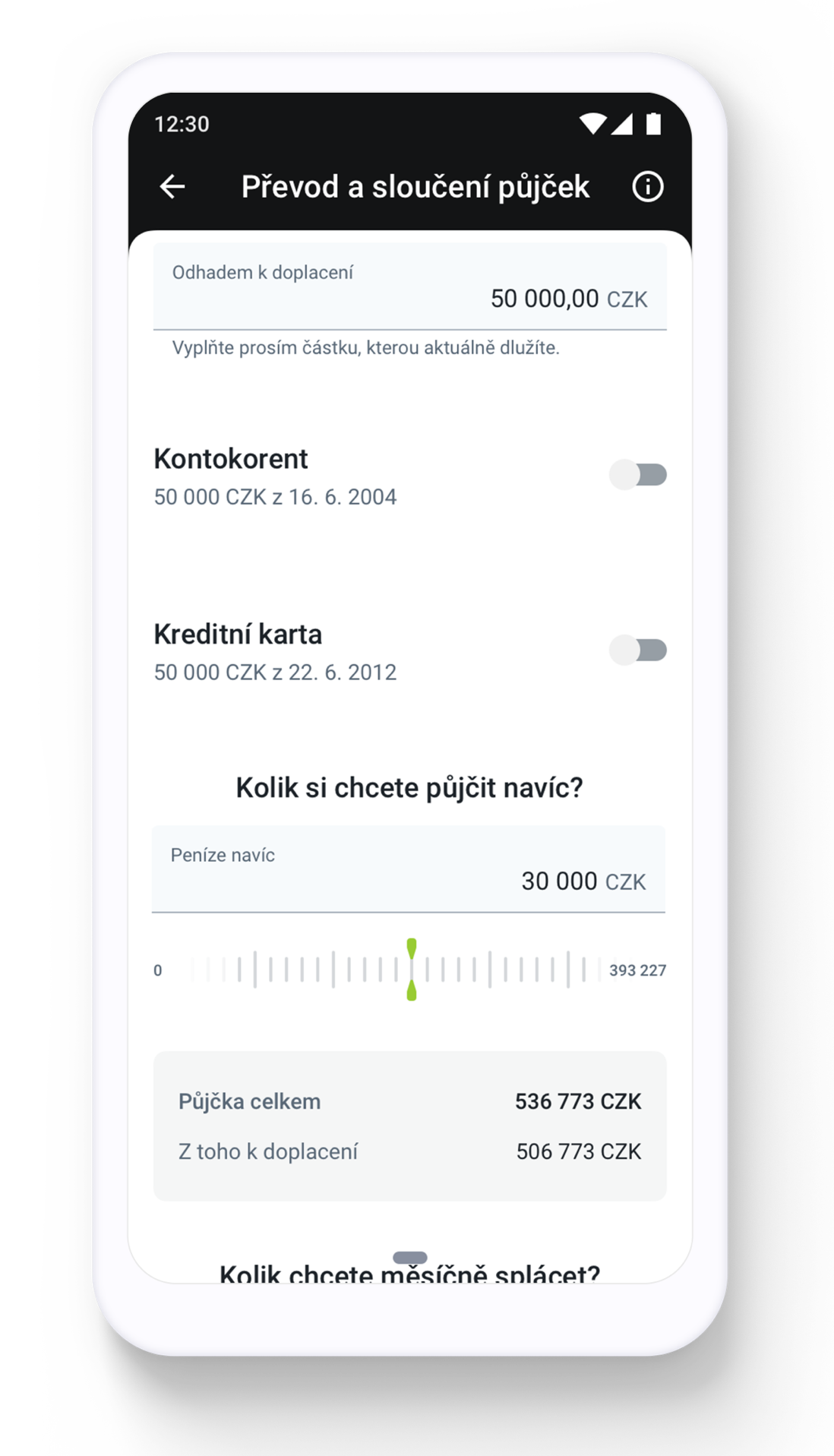Tap the green slider handle for extra money
Viewport: 834px width, 1456px height.
pos(412,970)
